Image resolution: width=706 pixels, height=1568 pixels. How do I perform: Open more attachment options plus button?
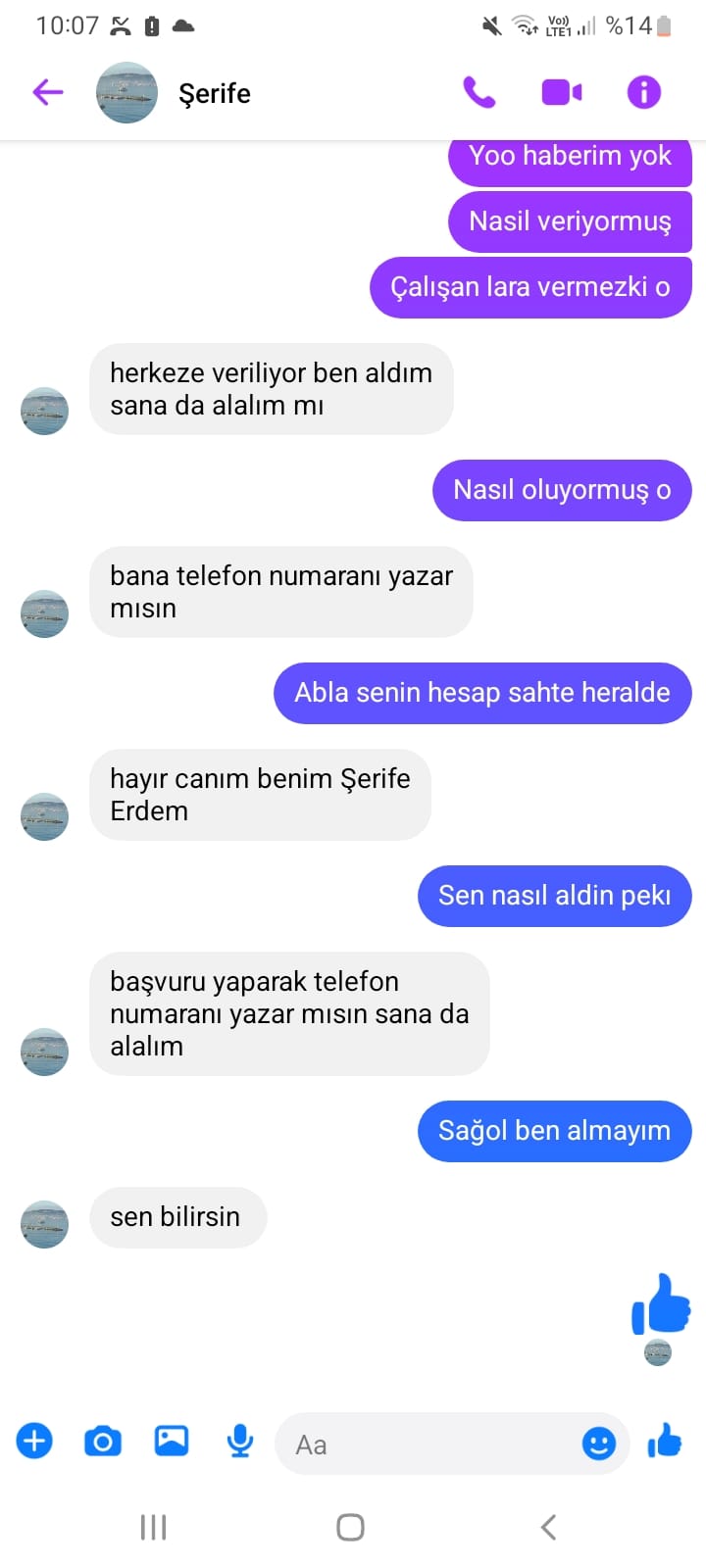[x=34, y=1441]
